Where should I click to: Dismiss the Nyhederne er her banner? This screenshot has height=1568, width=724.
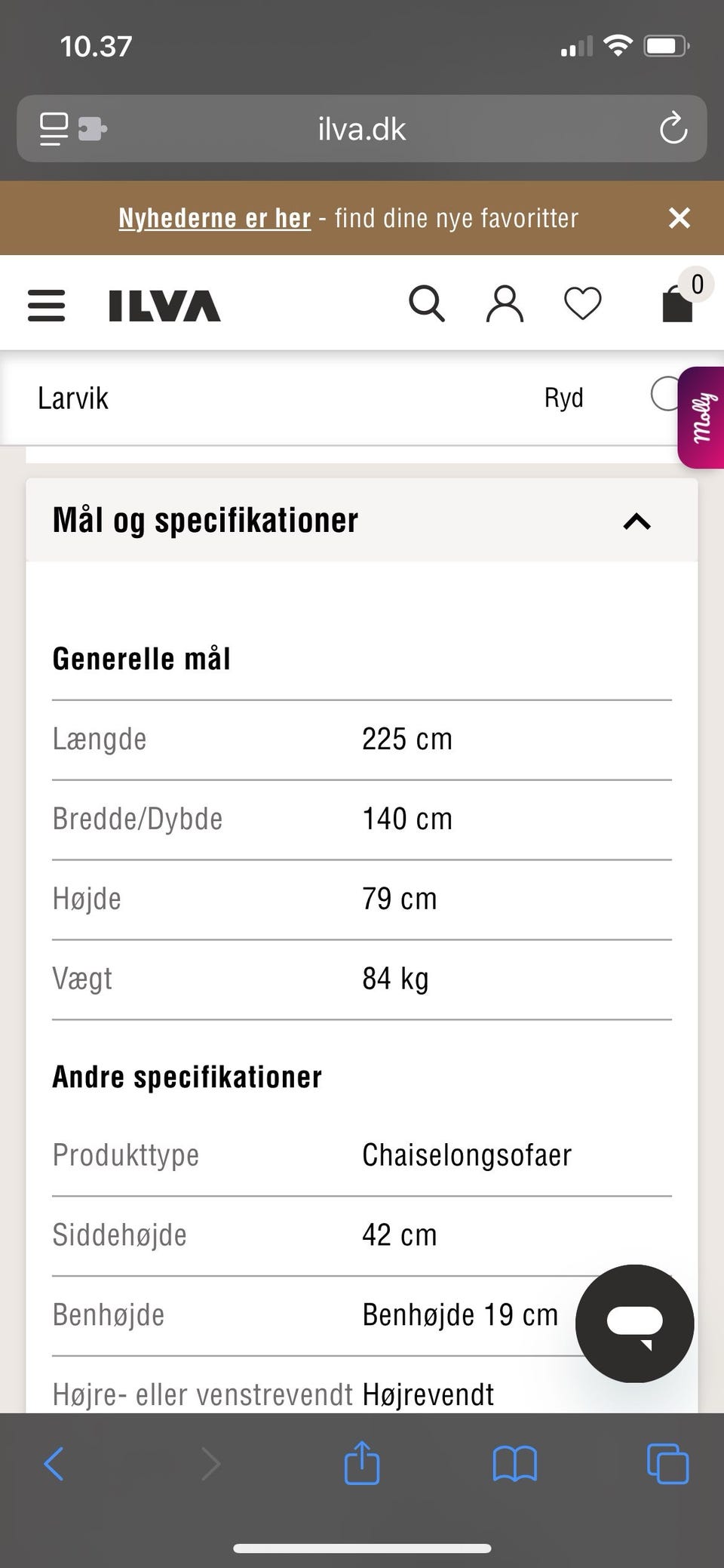coord(678,218)
